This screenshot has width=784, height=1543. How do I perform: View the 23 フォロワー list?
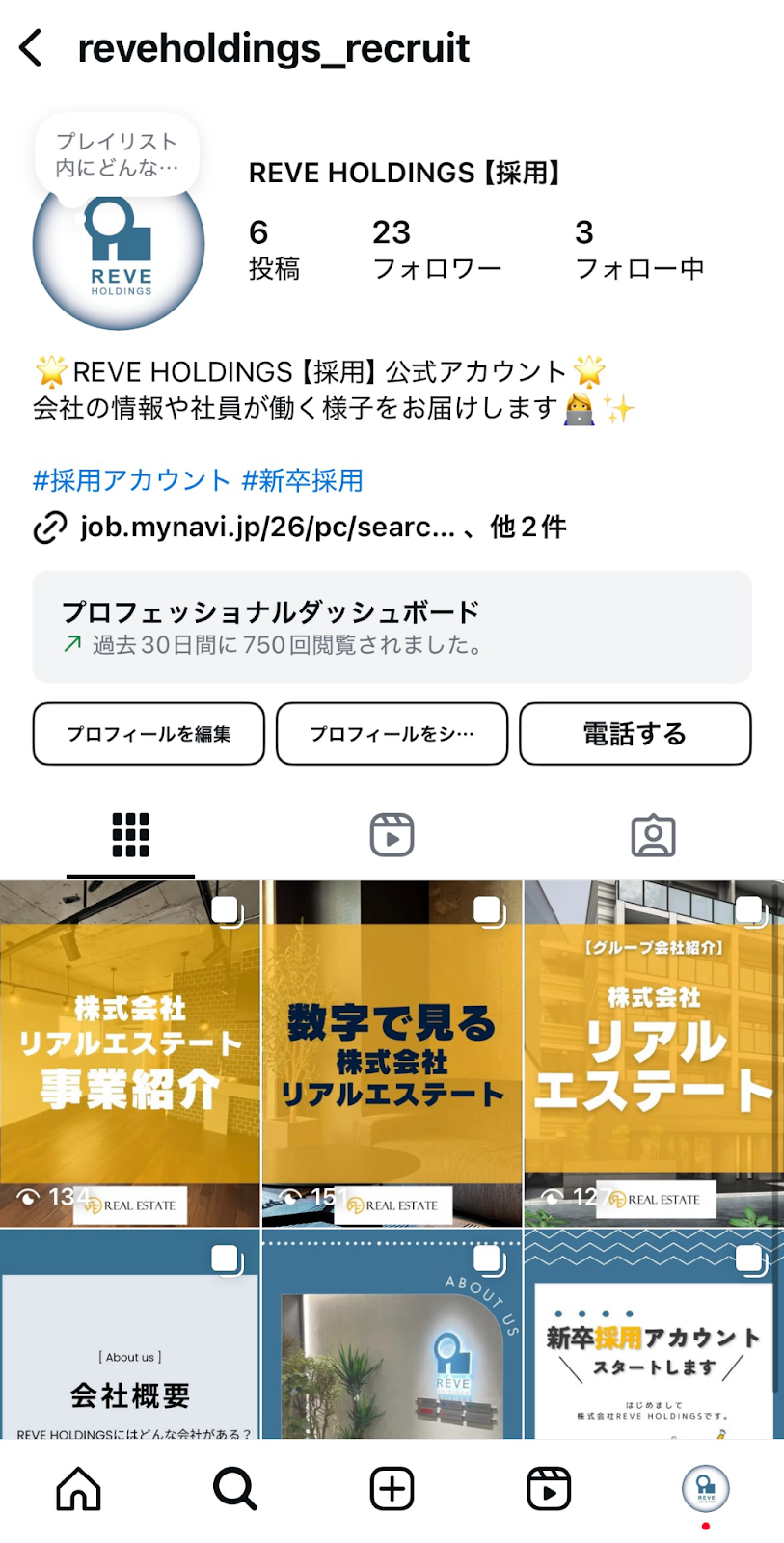click(436, 249)
